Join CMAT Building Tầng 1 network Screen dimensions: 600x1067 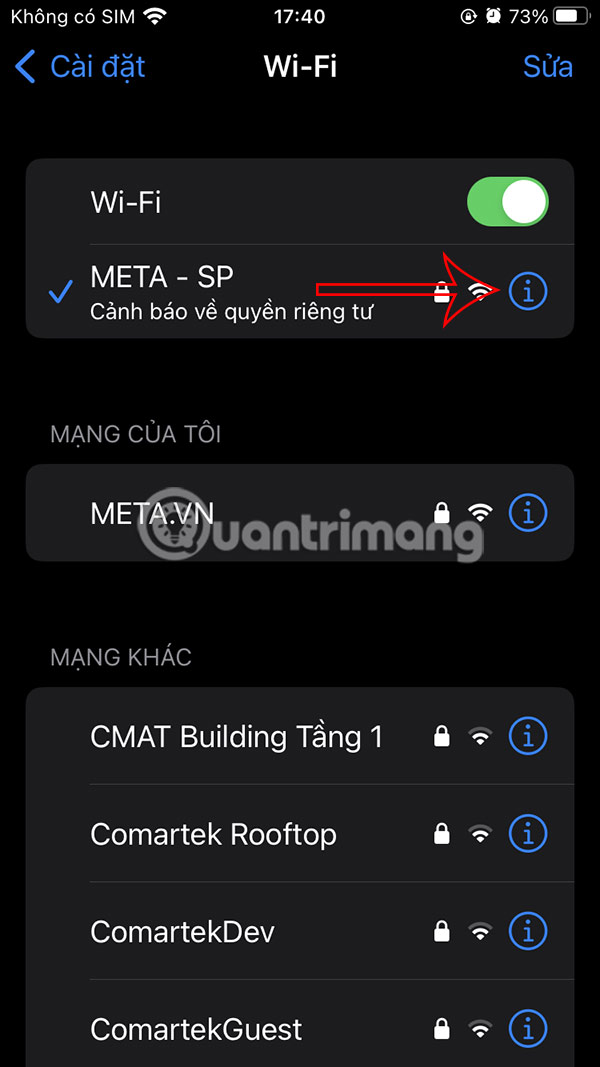click(x=236, y=737)
